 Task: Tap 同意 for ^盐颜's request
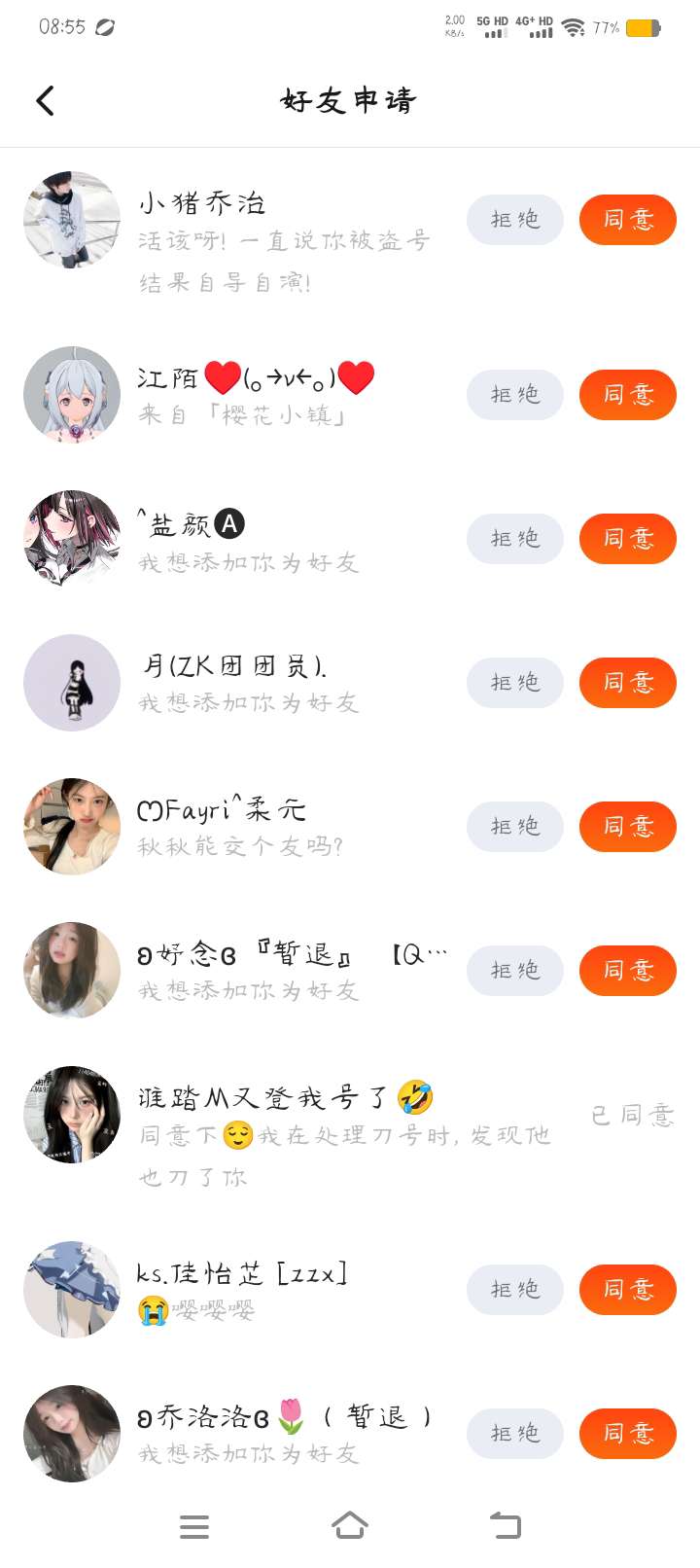click(627, 539)
